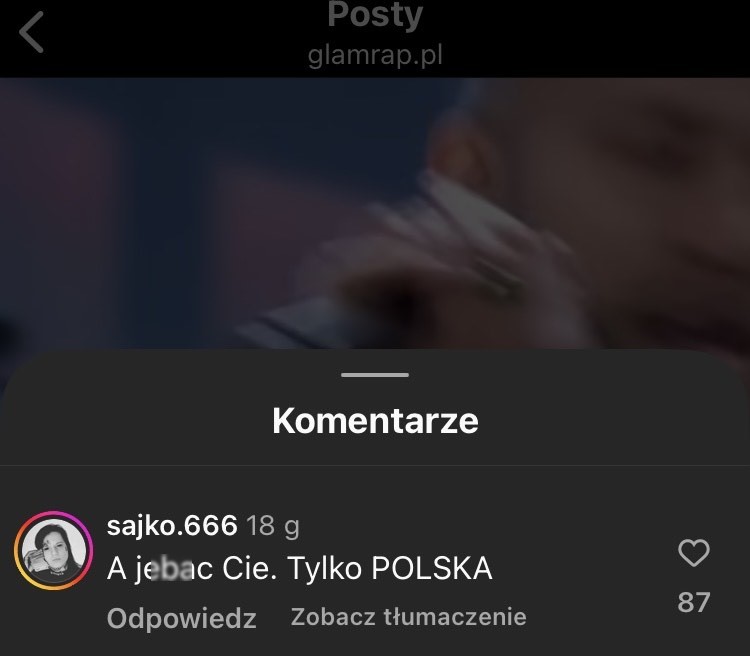This screenshot has width=750, height=656.
Task: Tap Zobacz tłumaczenie to translate the comment
Action: pyautogui.click(x=408, y=617)
